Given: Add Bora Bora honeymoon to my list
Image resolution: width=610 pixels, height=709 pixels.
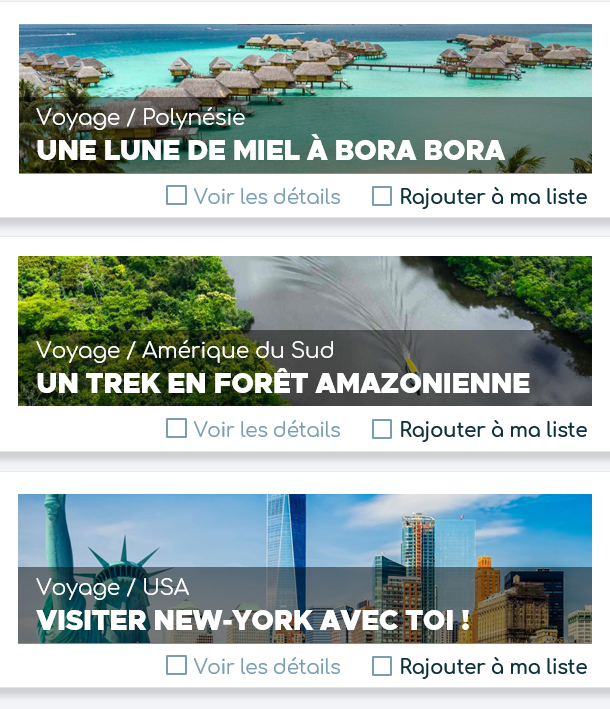Looking at the screenshot, I should (382, 196).
